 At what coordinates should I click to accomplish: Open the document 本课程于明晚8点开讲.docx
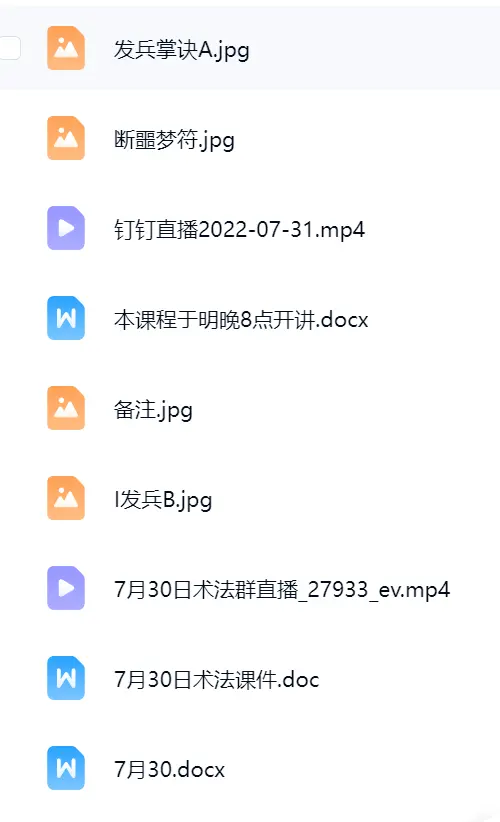point(241,319)
